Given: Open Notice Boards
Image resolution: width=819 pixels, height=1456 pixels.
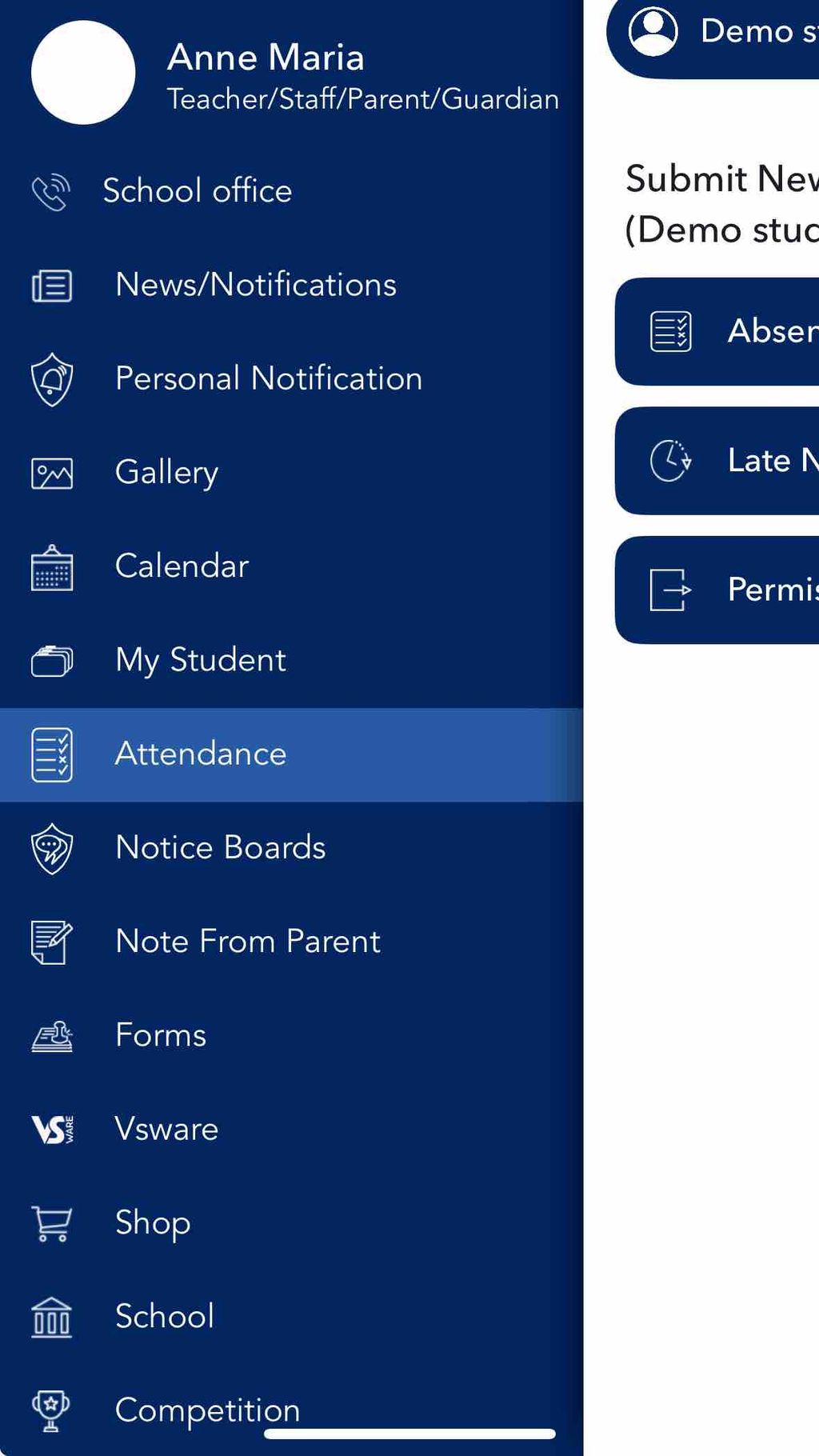Looking at the screenshot, I should click(x=220, y=847).
